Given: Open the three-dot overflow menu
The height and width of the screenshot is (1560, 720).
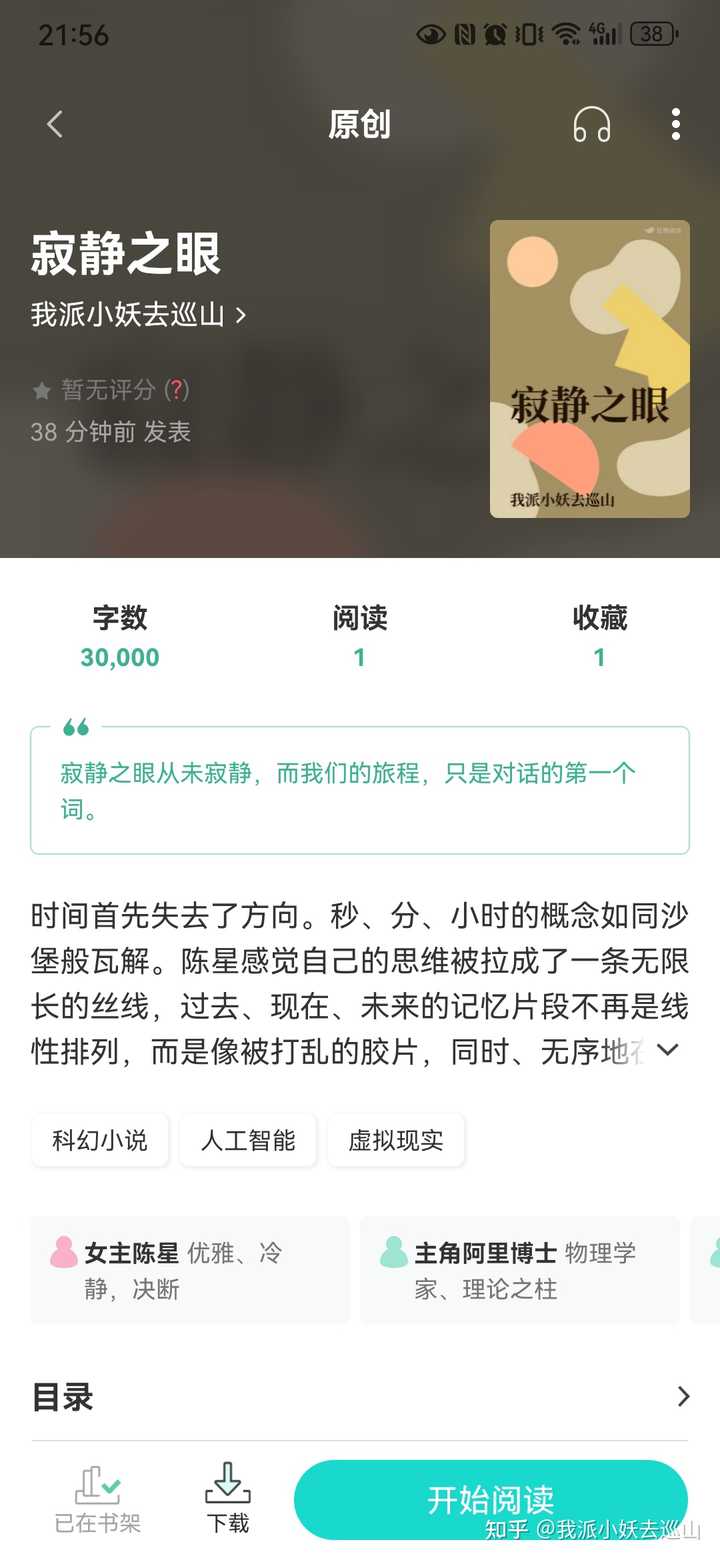Looking at the screenshot, I should 676,124.
